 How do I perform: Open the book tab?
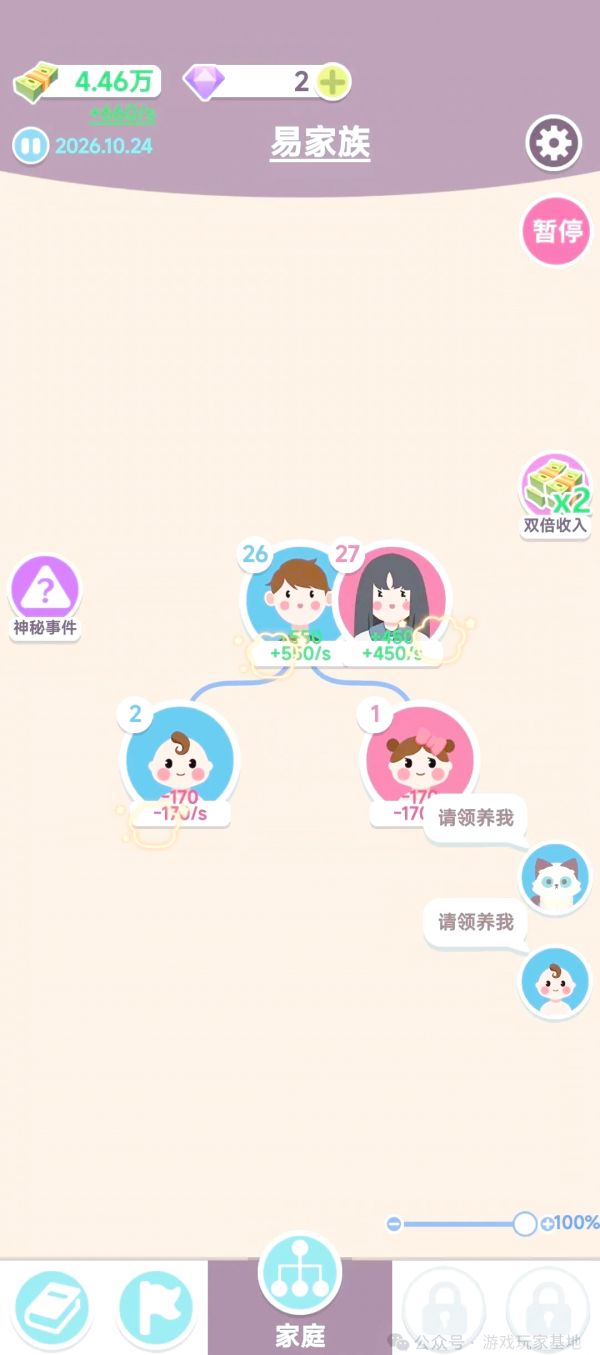(52, 1308)
